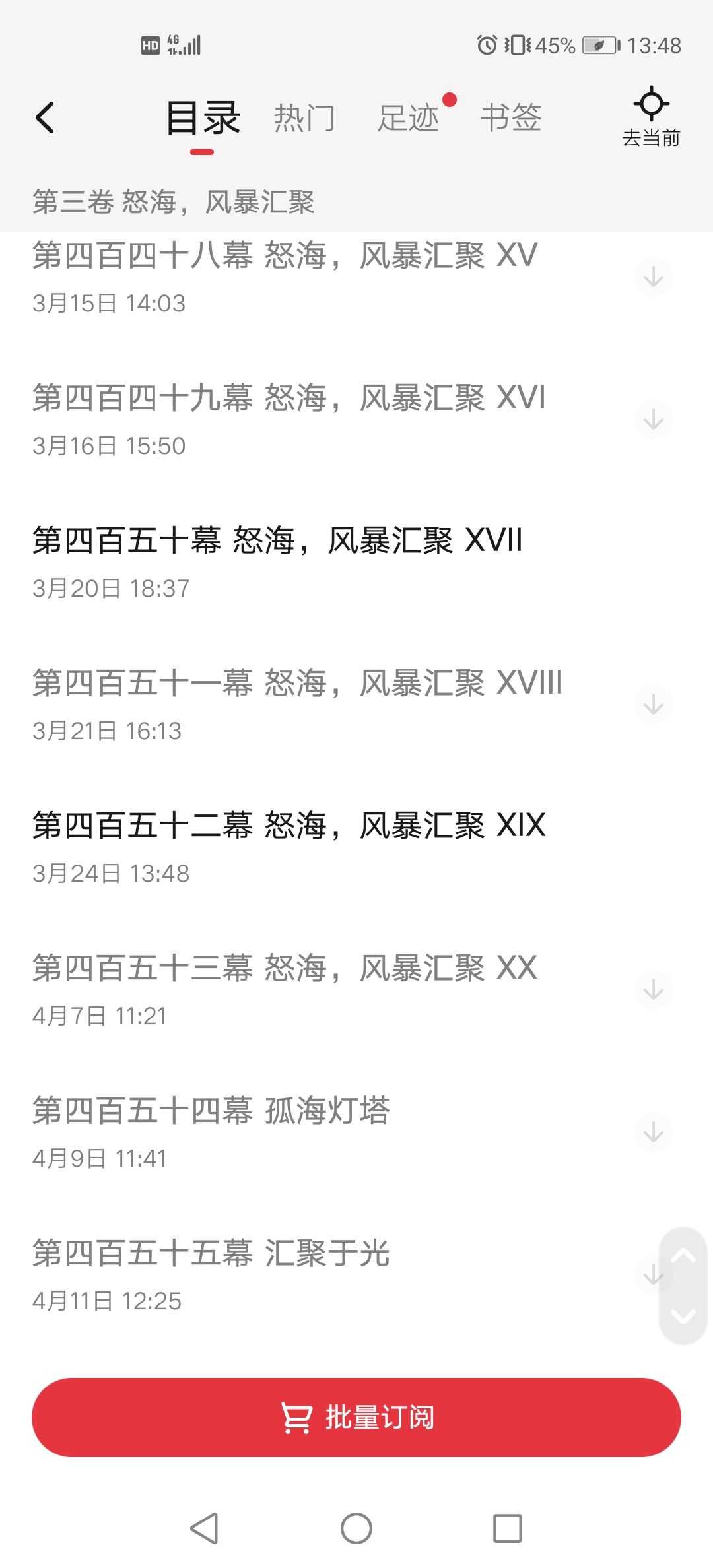Tap the system home button

pyautogui.click(x=356, y=1528)
